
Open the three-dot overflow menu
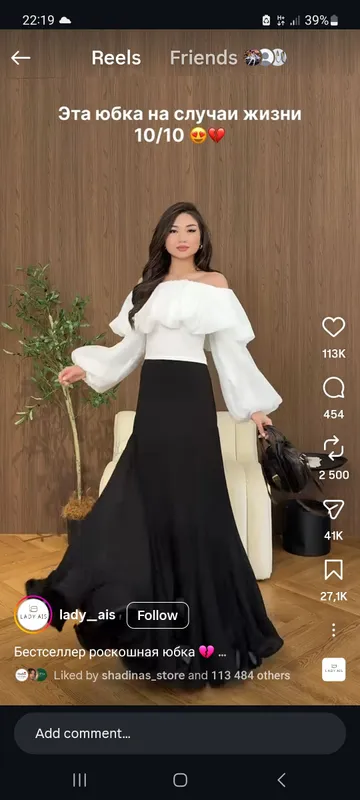point(333,630)
